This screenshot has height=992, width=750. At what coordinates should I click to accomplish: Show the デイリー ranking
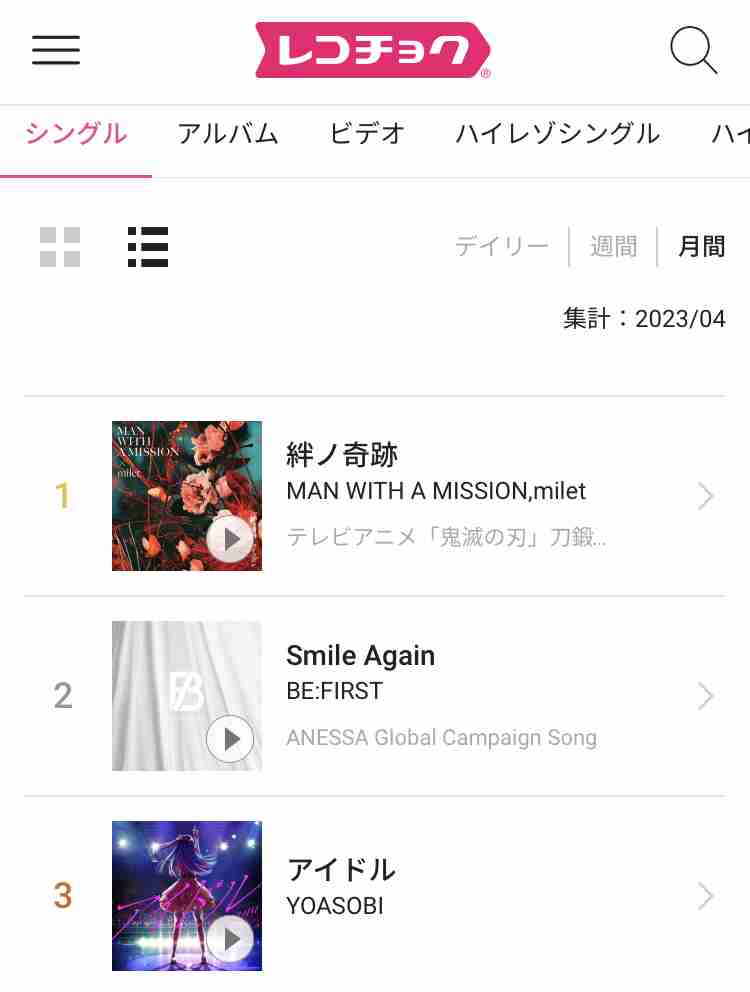501,247
